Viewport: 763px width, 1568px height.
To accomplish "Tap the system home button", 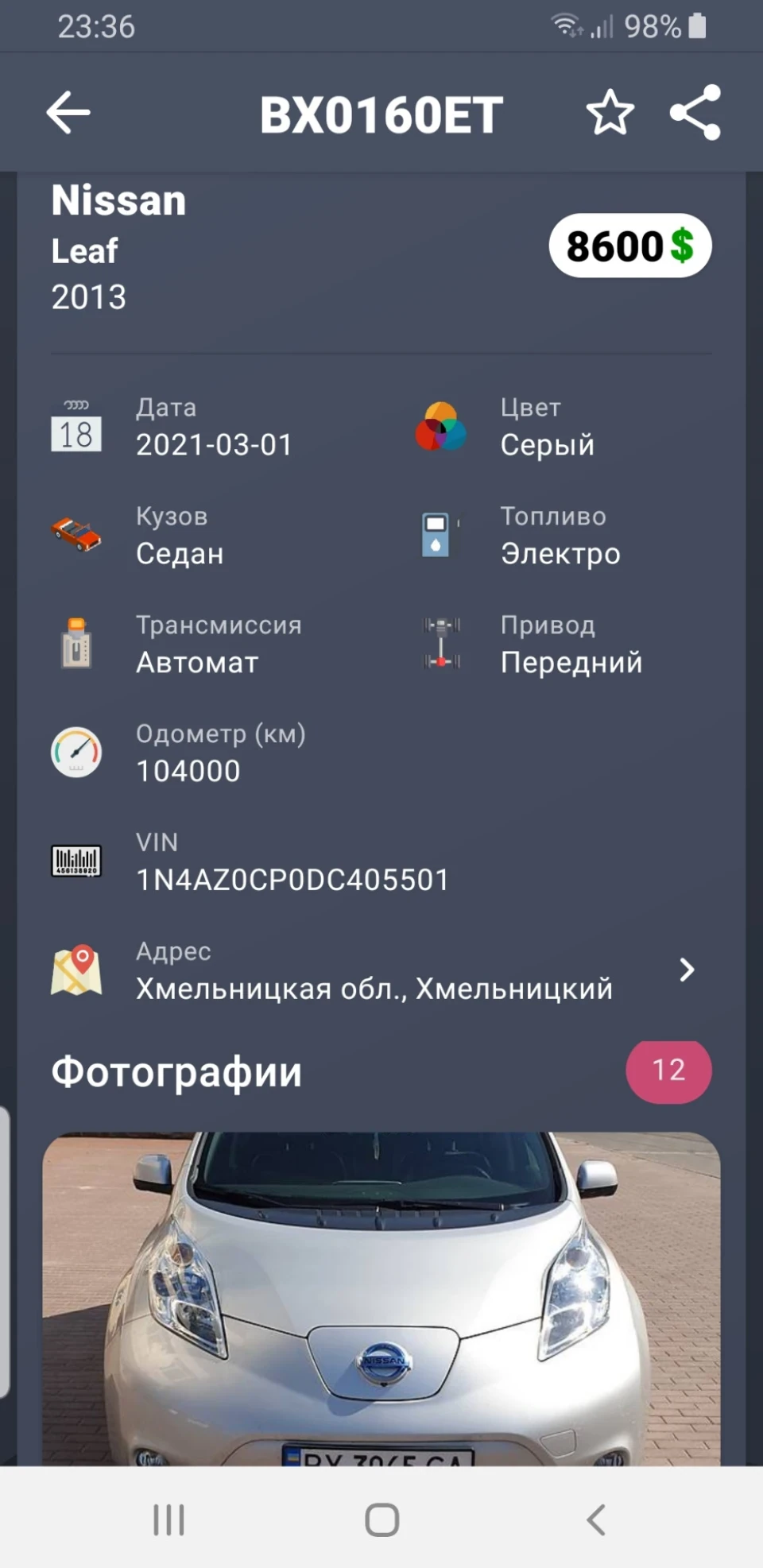I will pos(381,1520).
